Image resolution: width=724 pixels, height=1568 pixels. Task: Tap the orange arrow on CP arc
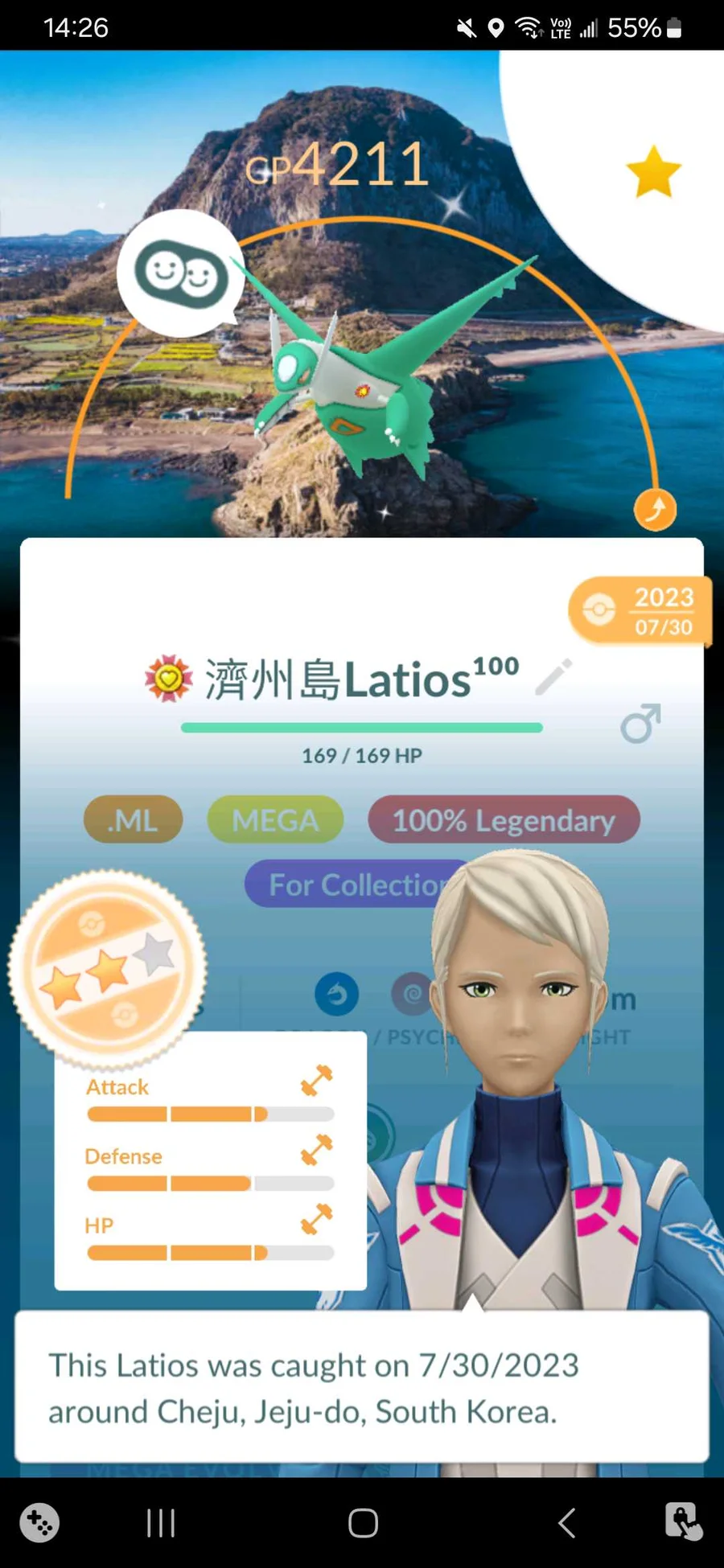[x=655, y=510]
